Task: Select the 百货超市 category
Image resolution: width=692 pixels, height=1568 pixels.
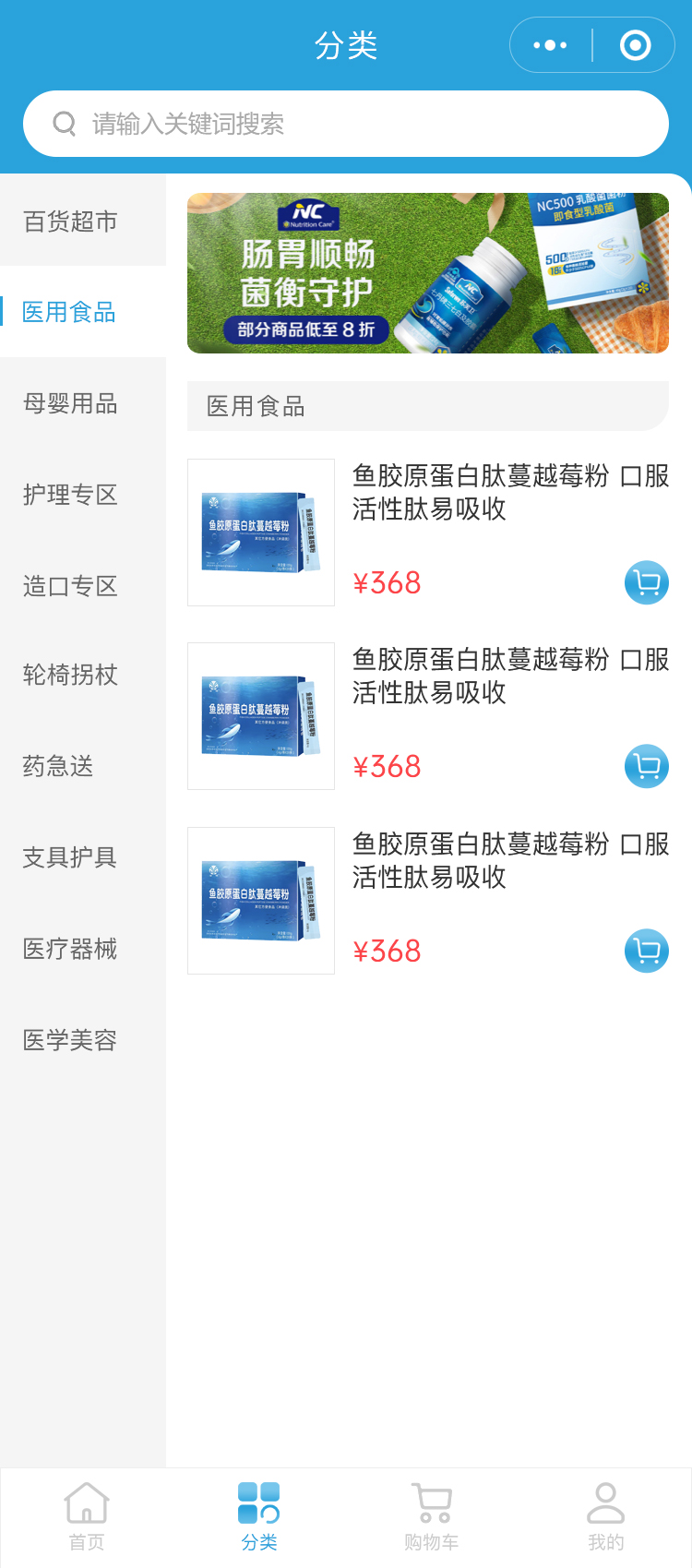Action: point(71,221)
